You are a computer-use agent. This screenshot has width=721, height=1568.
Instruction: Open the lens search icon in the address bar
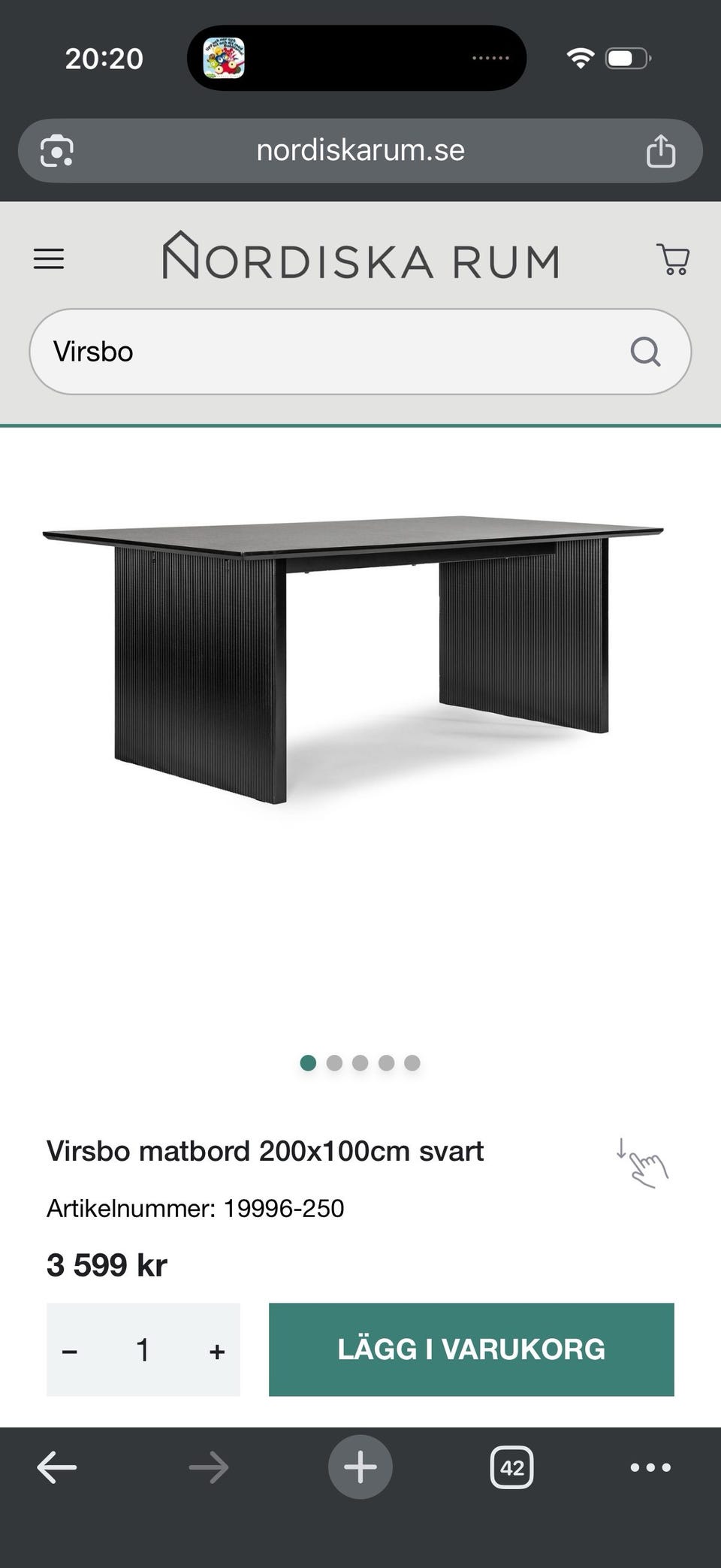pos(57,151)
